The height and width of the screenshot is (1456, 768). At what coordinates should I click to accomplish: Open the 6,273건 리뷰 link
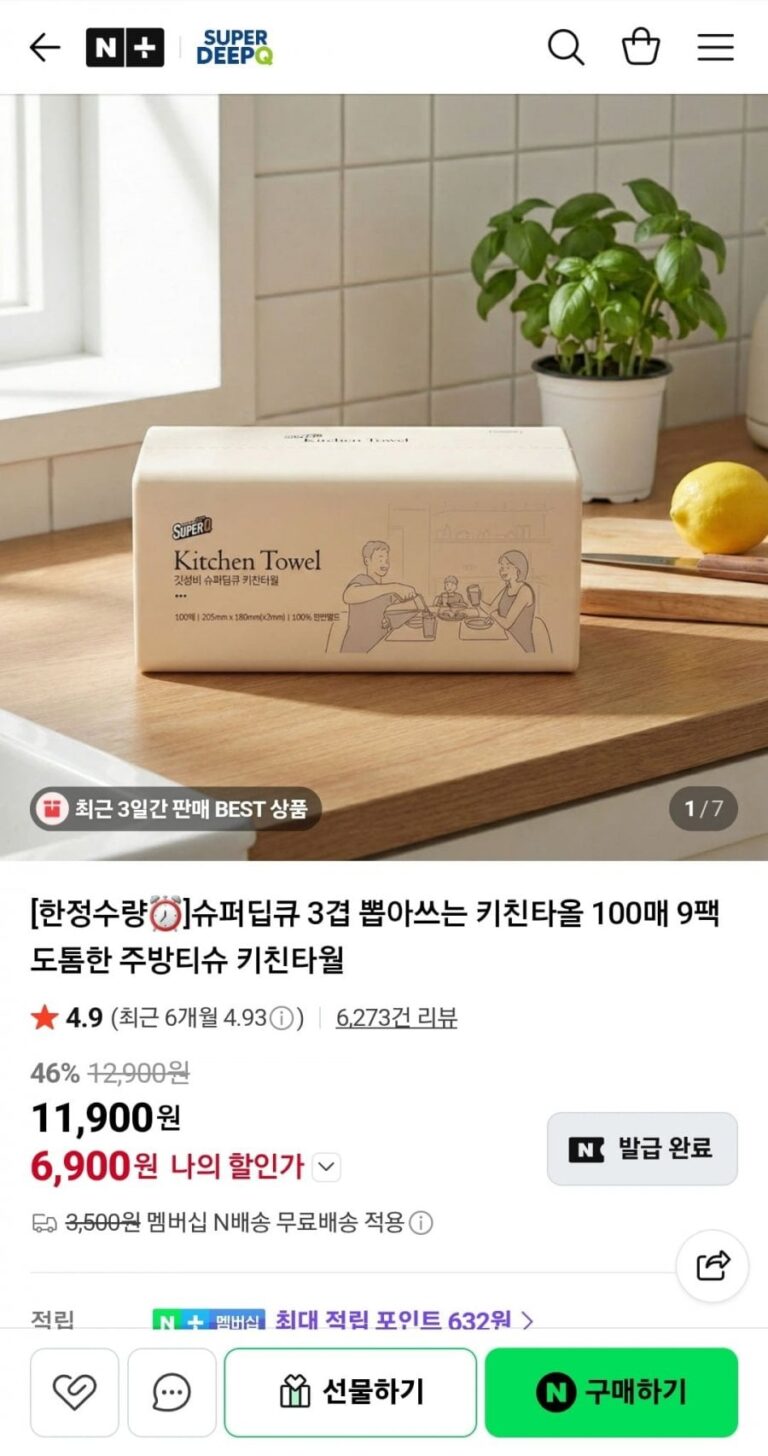[x=396, y=1018]
